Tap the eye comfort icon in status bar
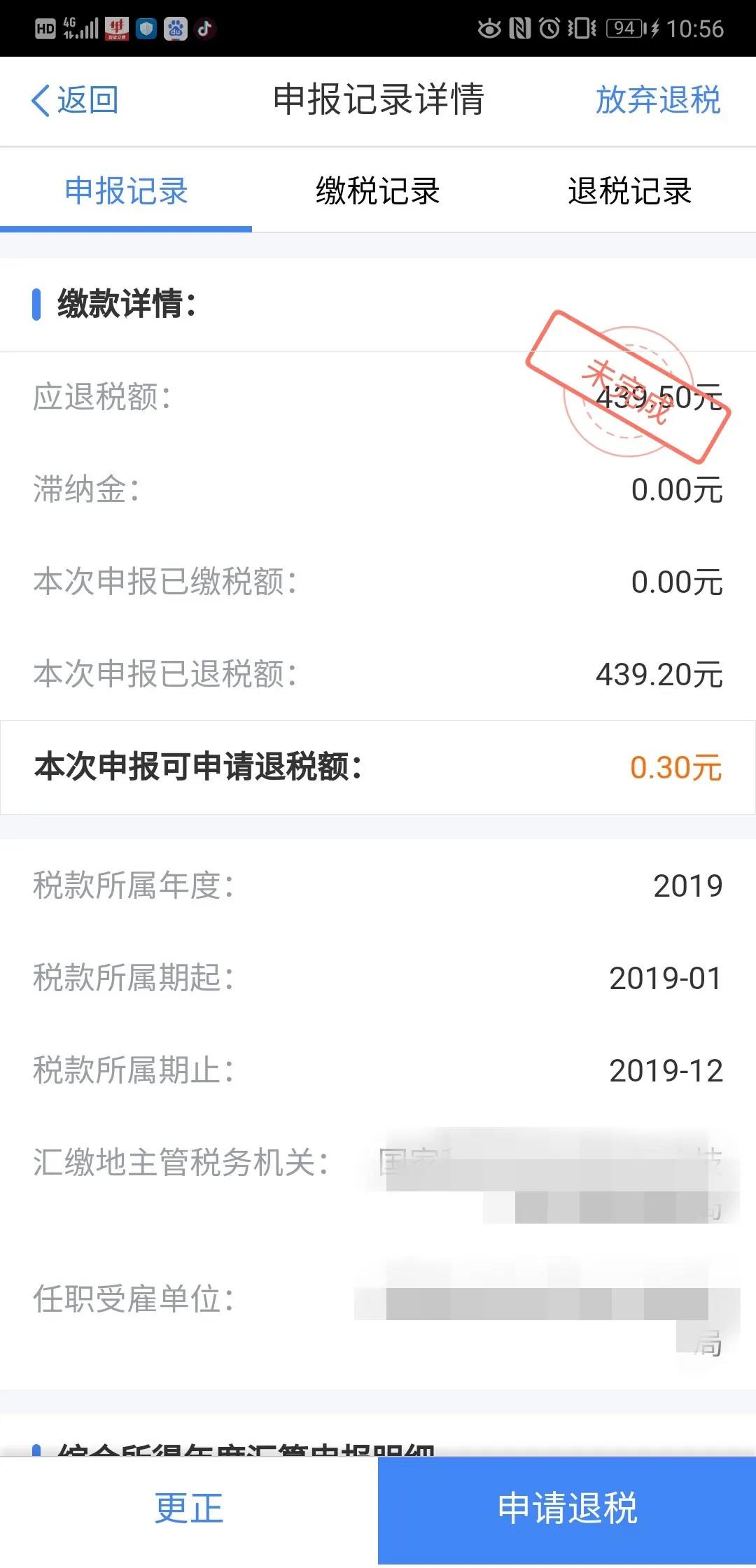 [x=489, y=29]
